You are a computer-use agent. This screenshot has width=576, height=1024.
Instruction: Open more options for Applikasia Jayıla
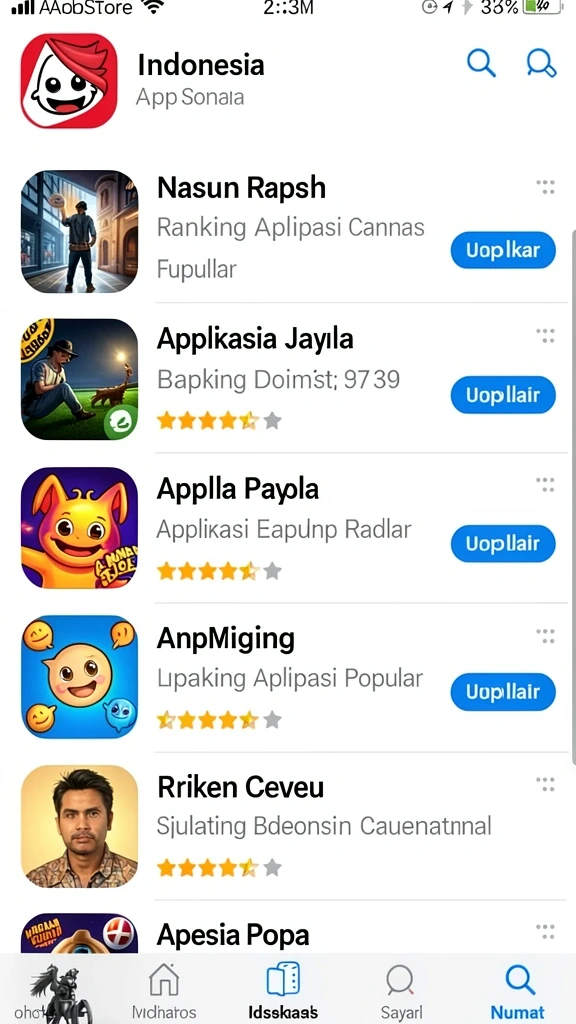pyautogui.click(x=545, y=336)
